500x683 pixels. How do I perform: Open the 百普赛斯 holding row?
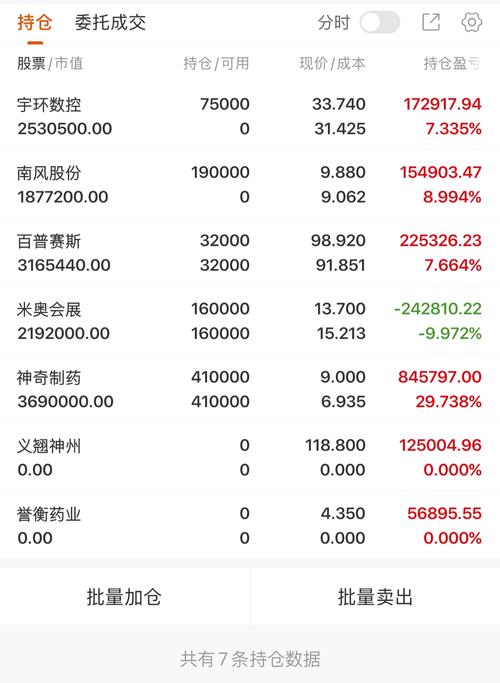[250, 253]
